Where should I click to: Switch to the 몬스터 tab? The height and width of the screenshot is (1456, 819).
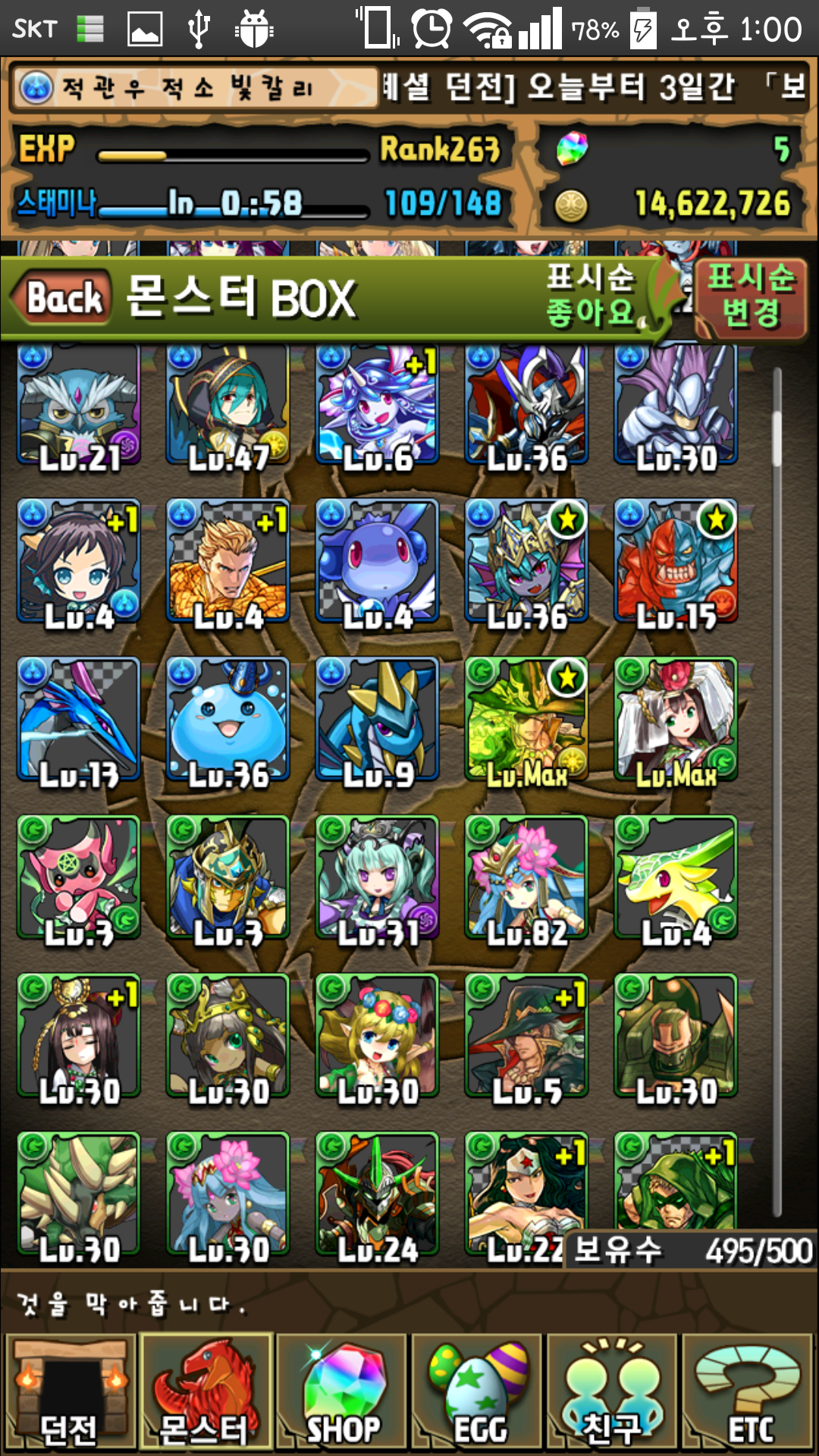(205, 1392)
